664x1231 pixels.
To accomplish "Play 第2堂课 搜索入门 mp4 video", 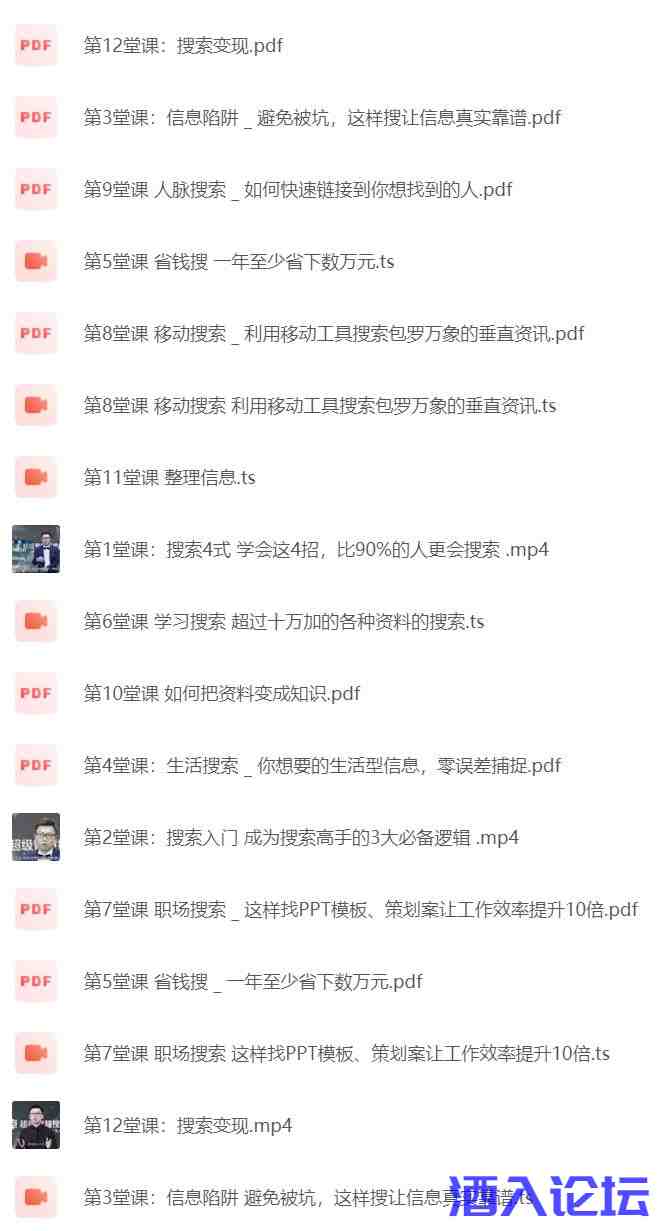I will 301,838.
